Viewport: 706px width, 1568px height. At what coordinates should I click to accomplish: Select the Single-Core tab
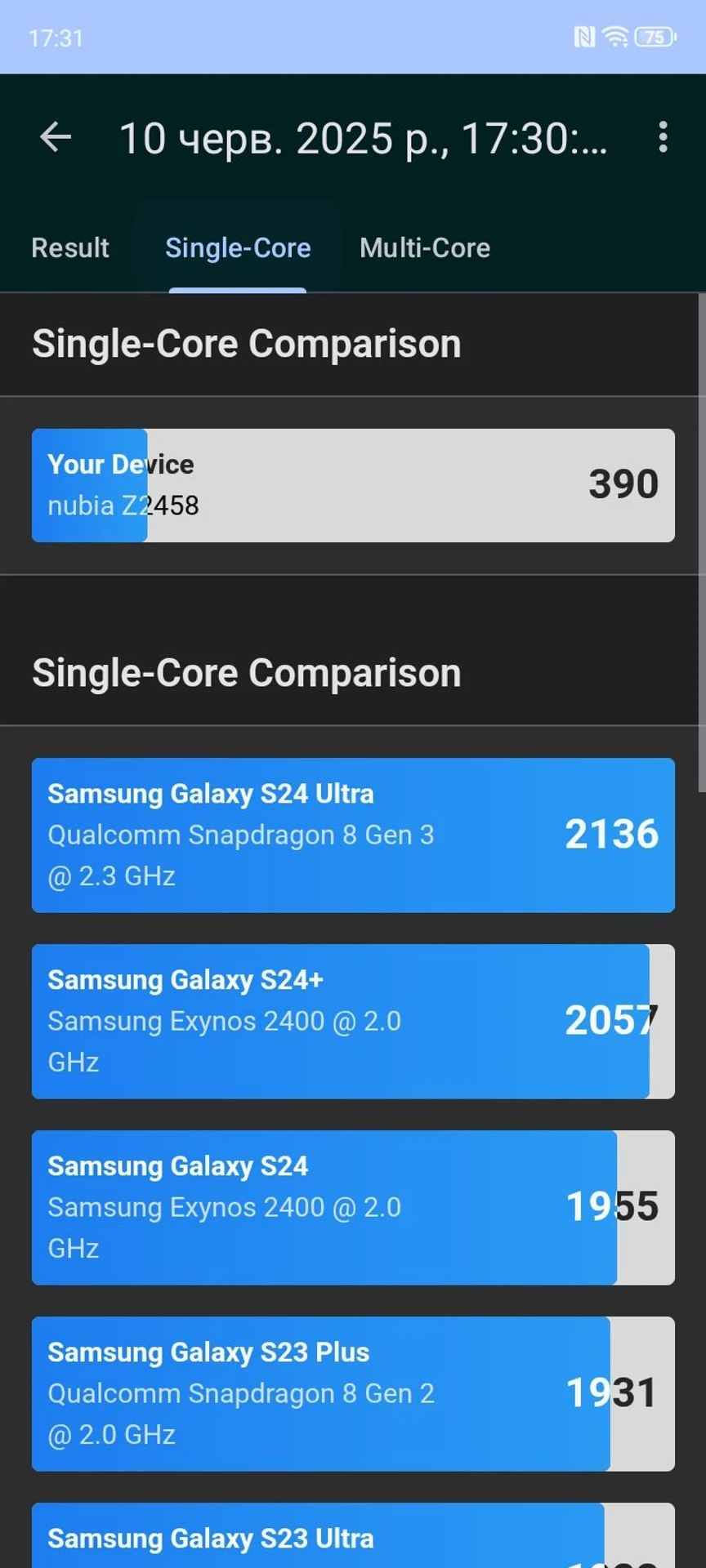[x=238, y=247]
